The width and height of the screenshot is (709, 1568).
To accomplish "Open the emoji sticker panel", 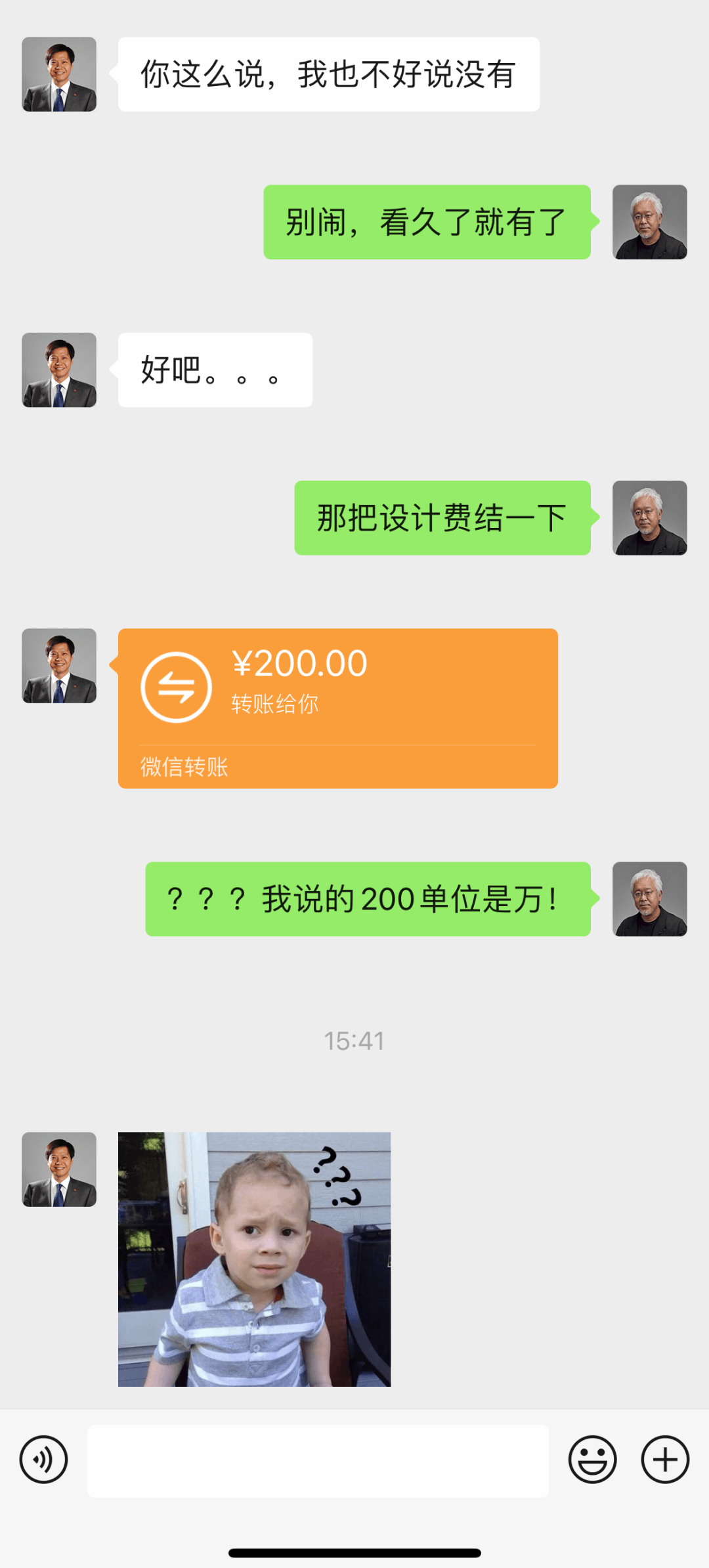I will [x=592, y=1460].
